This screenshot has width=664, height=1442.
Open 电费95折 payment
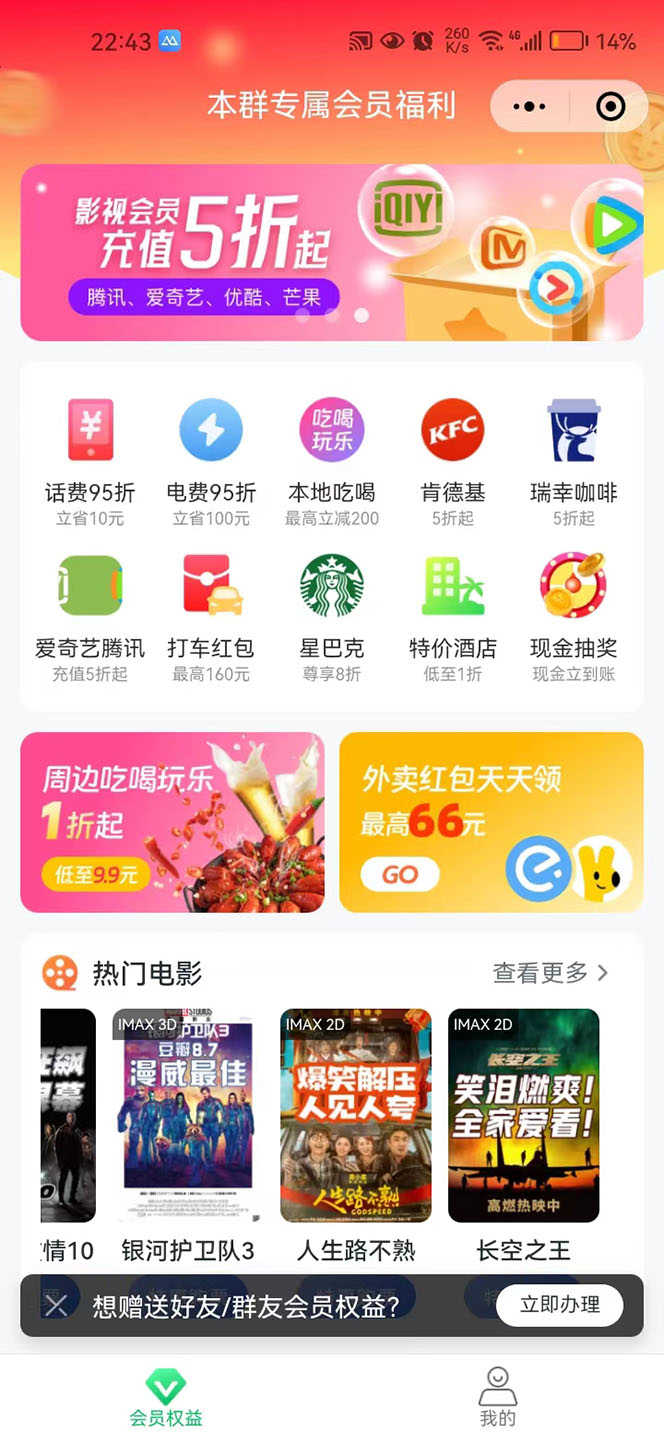coord(211,461)
